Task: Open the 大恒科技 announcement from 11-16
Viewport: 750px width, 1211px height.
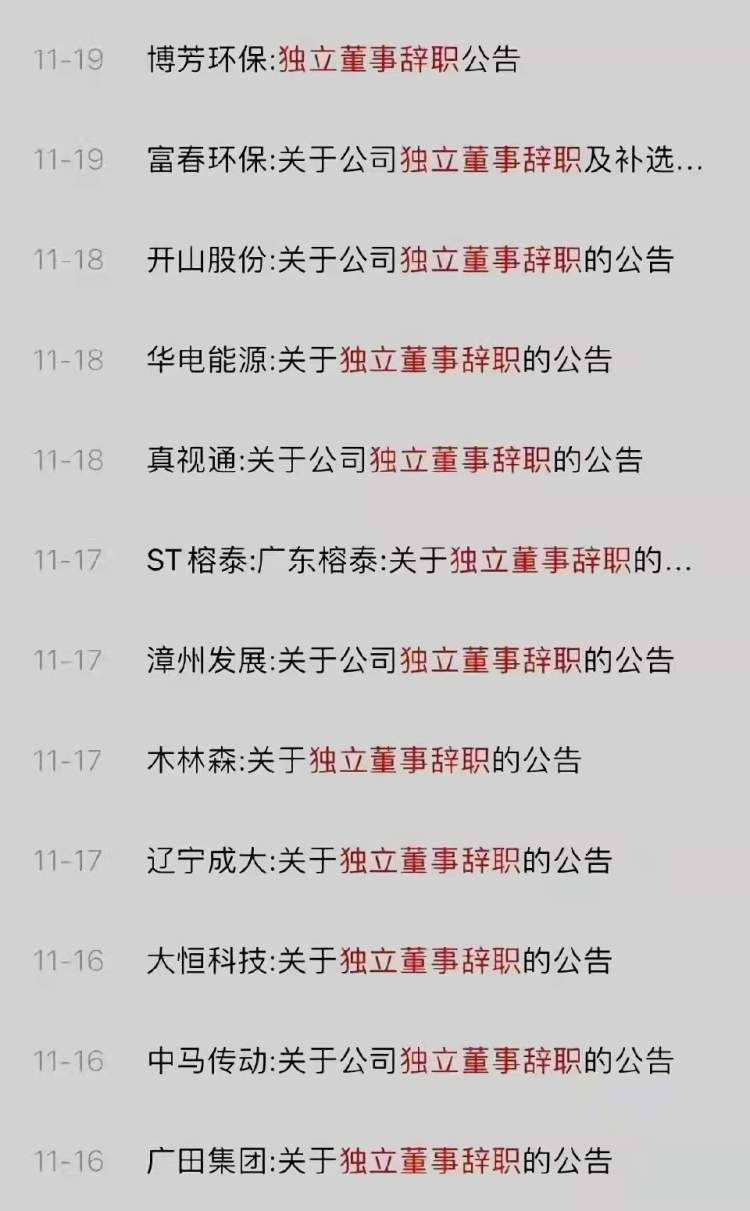Action: tap(379, 960)
